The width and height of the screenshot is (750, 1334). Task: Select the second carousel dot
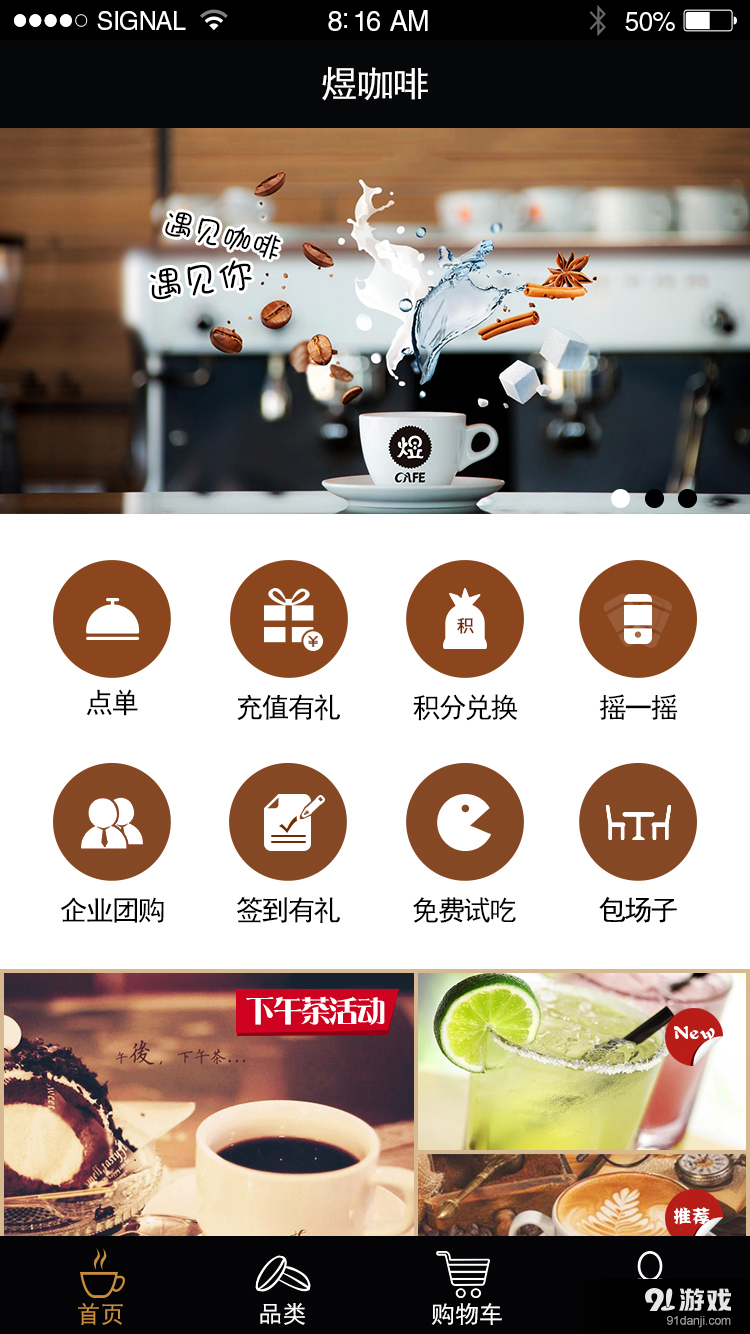coord(655,495)
